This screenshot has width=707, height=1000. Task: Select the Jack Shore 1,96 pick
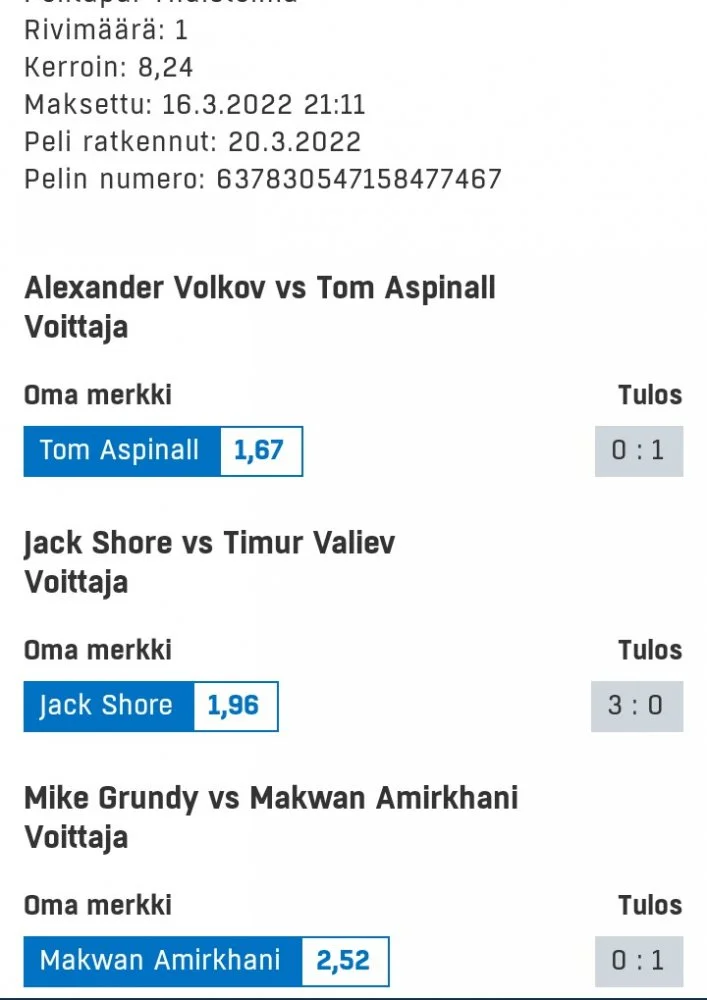150,706
